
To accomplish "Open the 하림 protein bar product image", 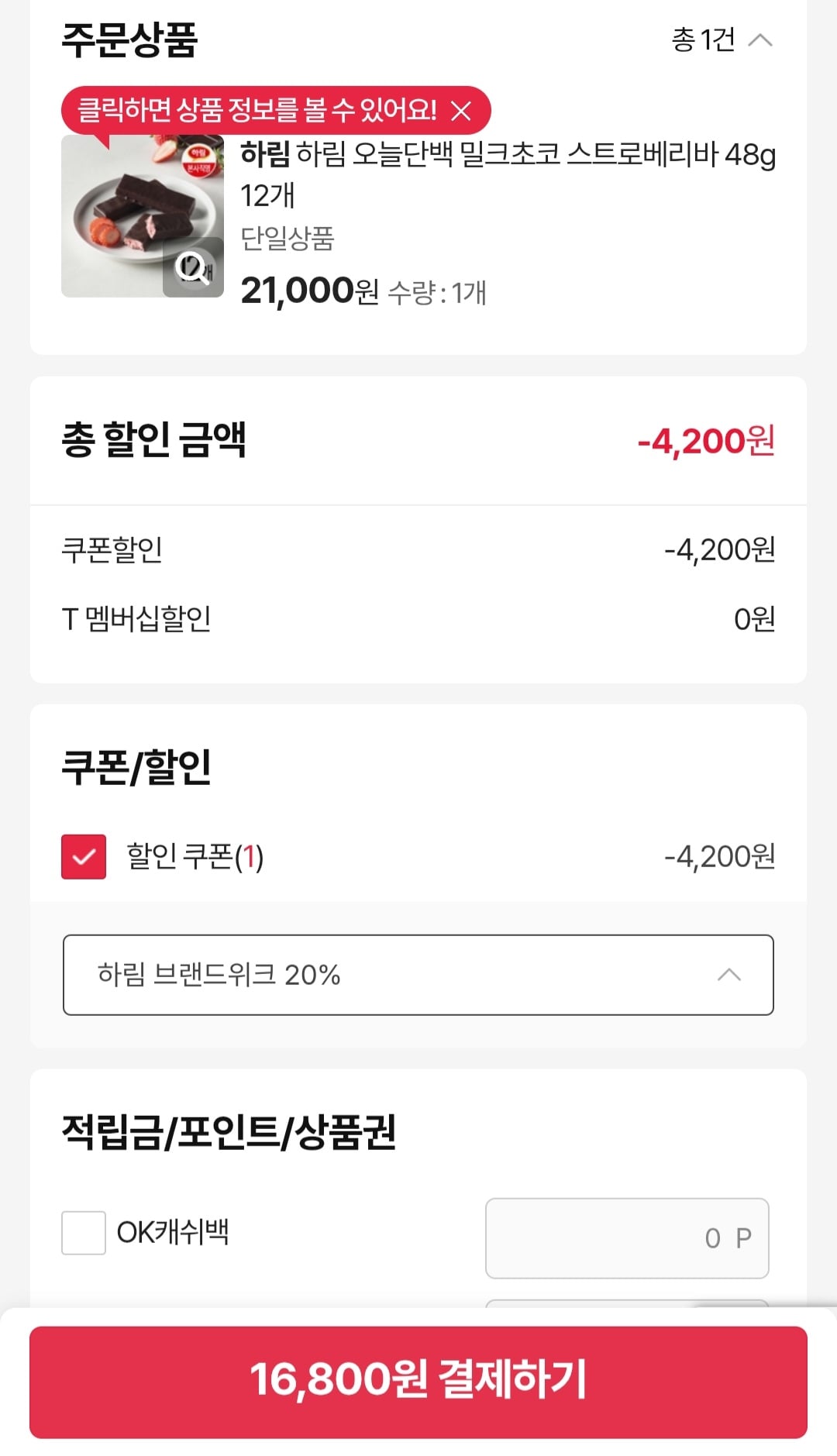I will click(142, 217).
